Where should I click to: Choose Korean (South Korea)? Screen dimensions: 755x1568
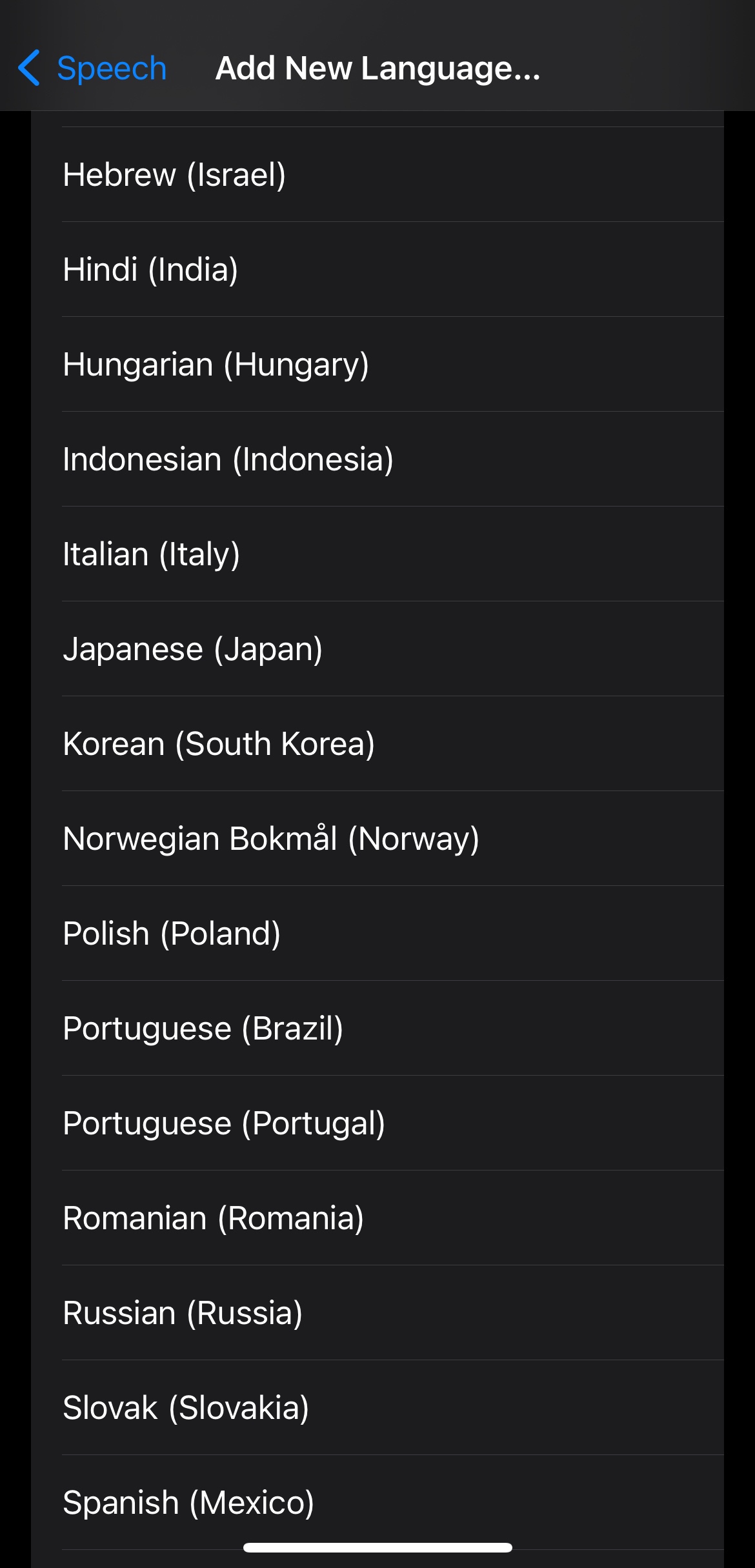coord(218,743)
